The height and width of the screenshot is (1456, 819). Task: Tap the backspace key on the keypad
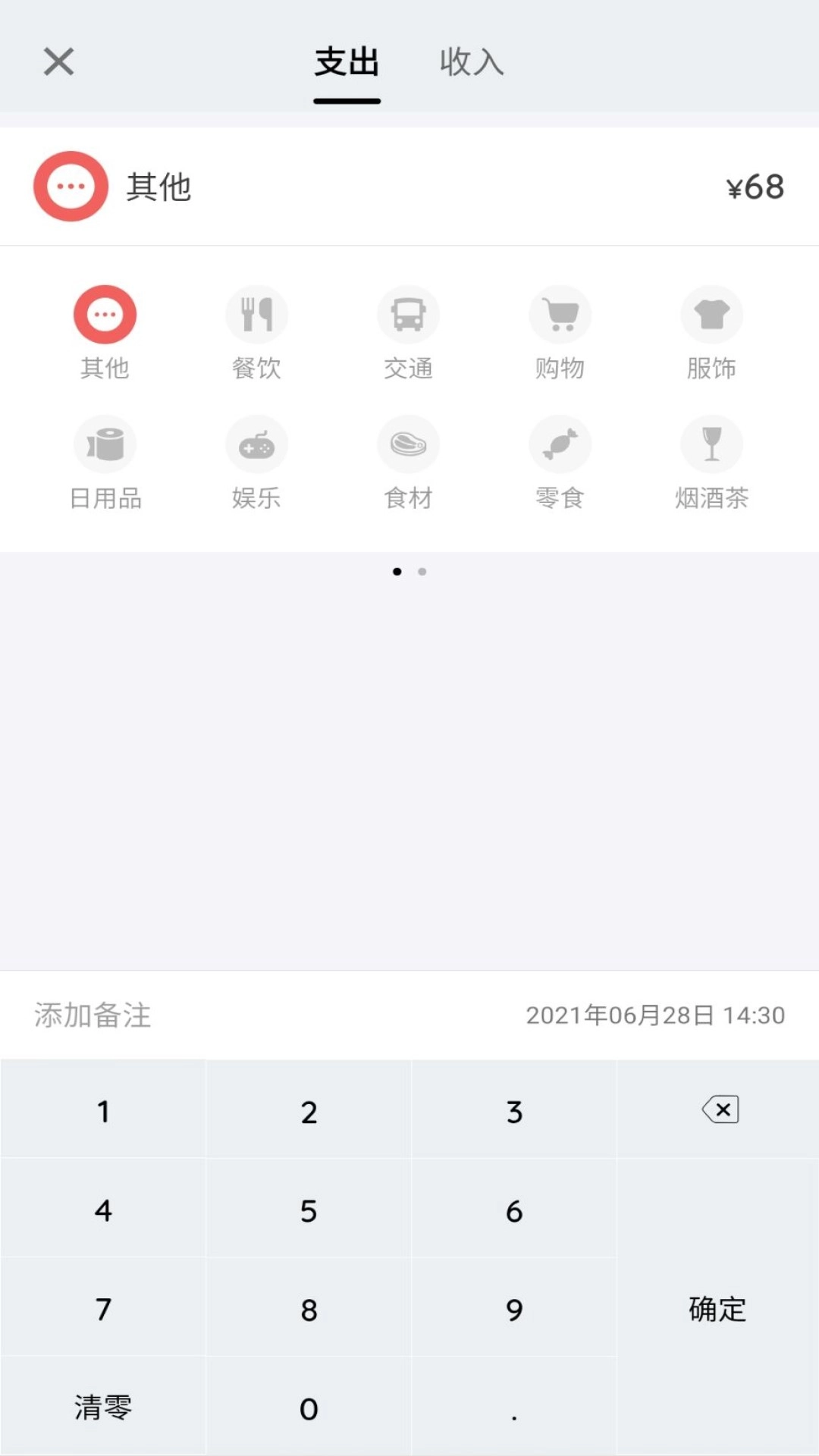718,1109
